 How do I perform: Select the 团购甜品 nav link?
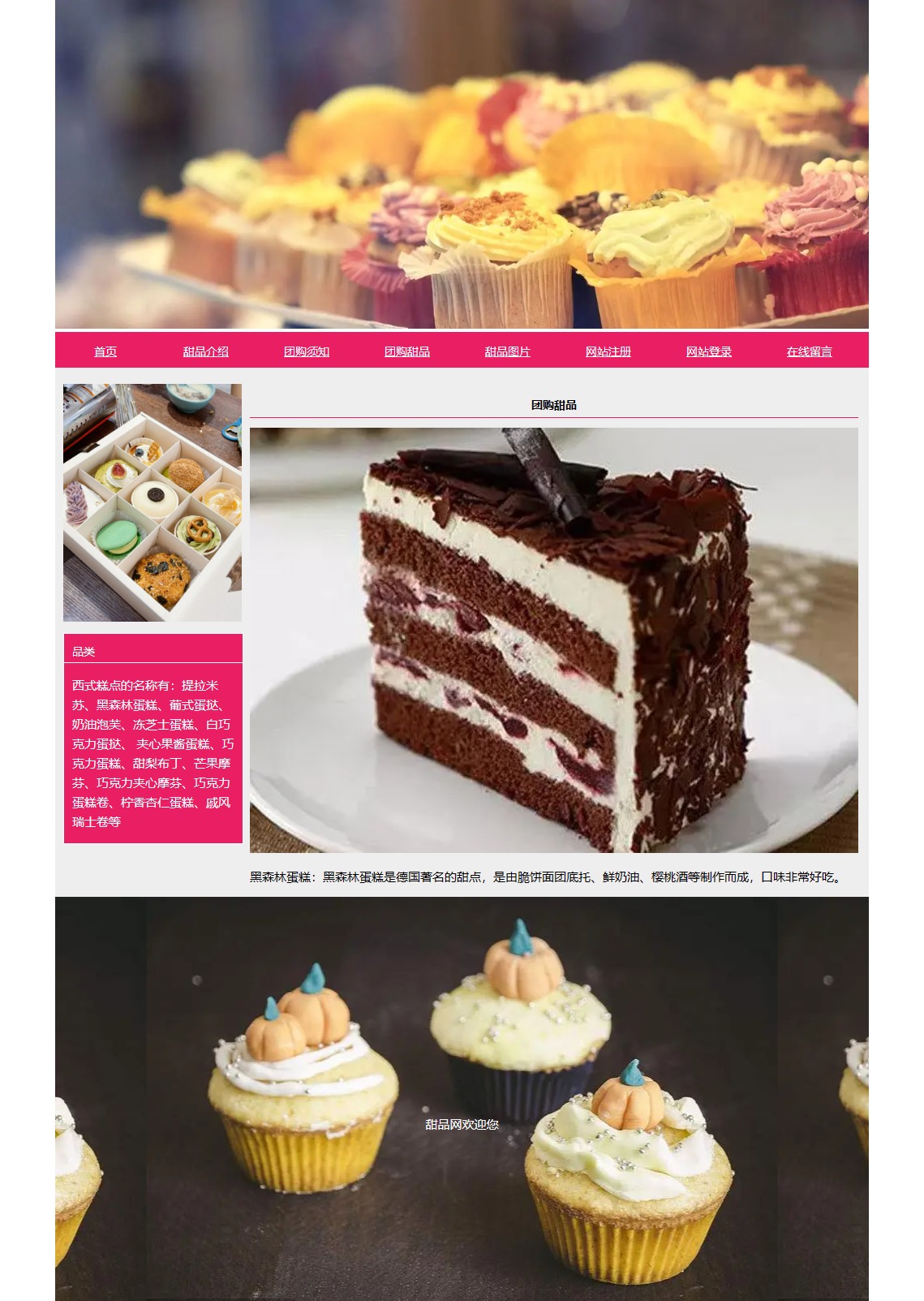(407, 351)
